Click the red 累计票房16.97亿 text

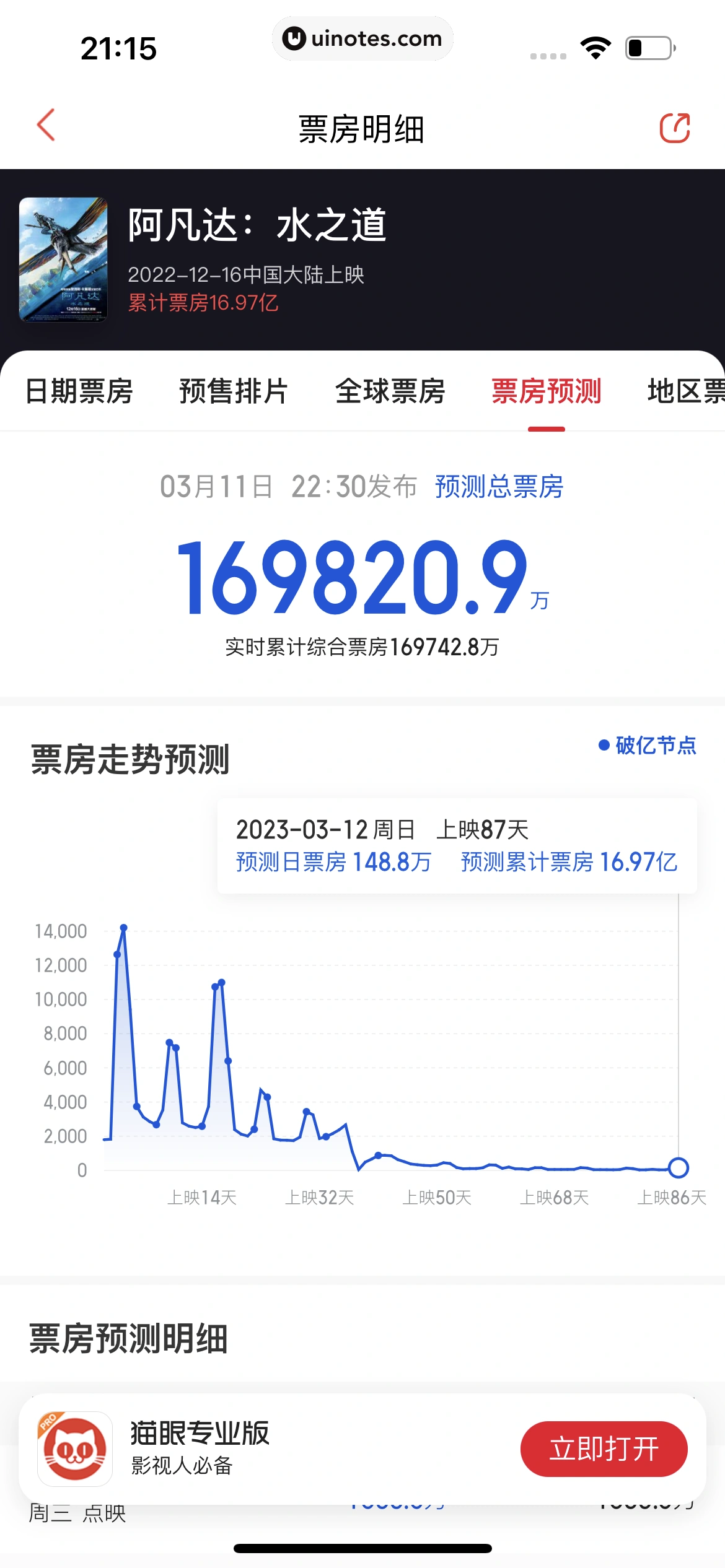(203, 302)
